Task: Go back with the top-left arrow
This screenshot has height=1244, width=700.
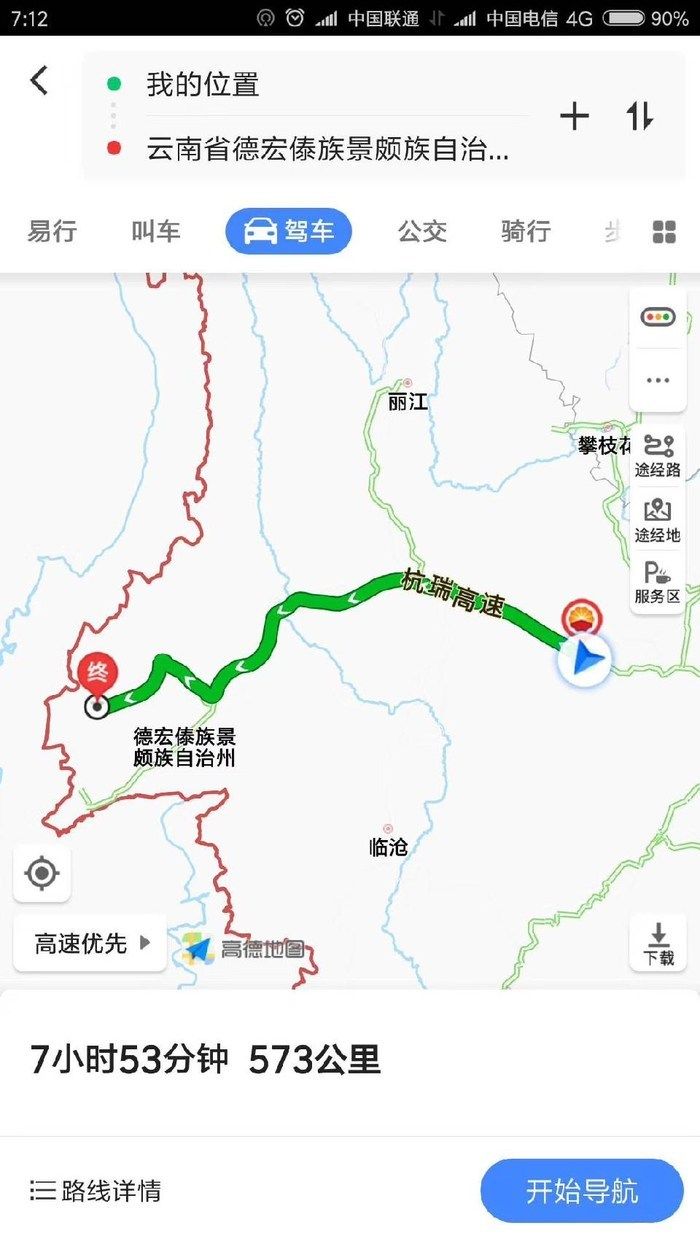Action: click(x=39, y=80)
